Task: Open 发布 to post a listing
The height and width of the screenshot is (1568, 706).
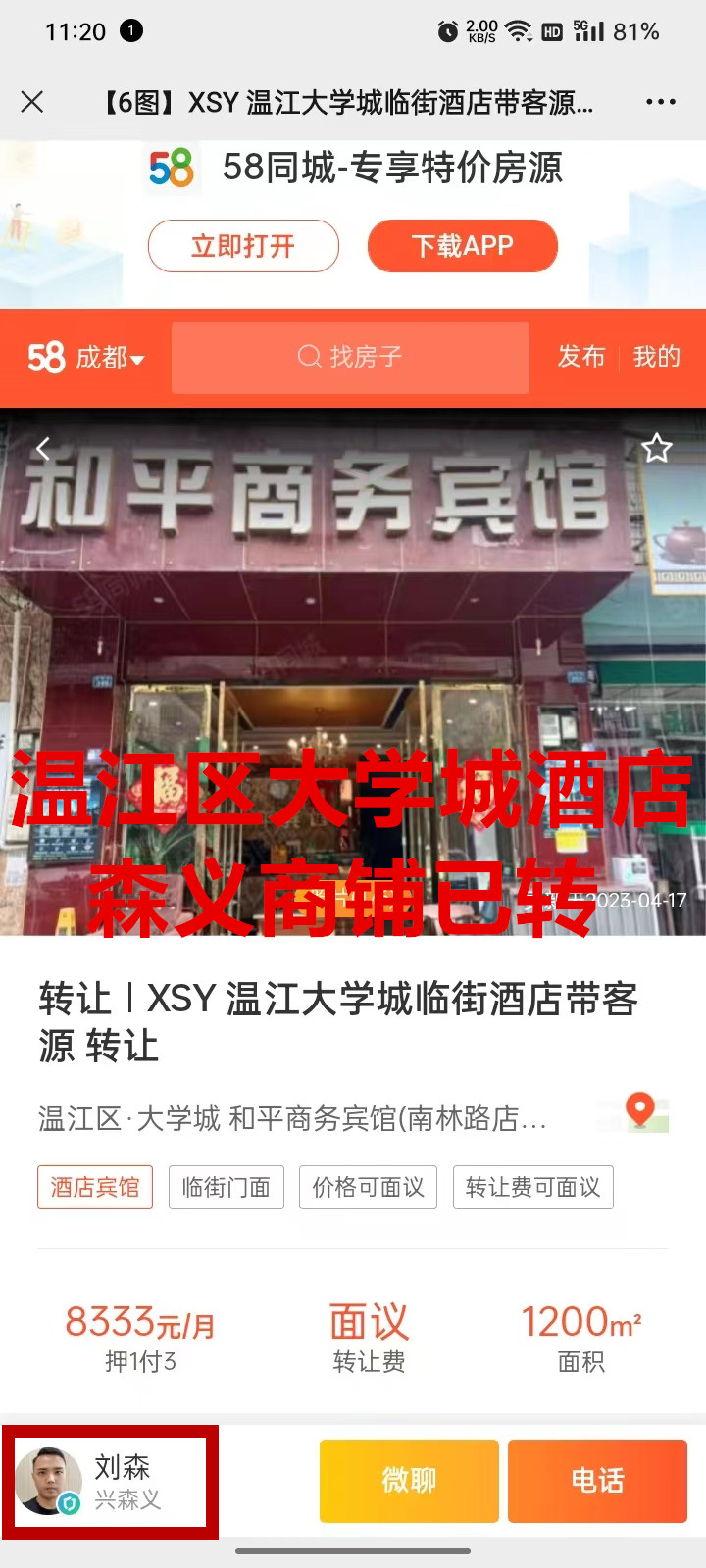Action: click(x=581, y=357)
